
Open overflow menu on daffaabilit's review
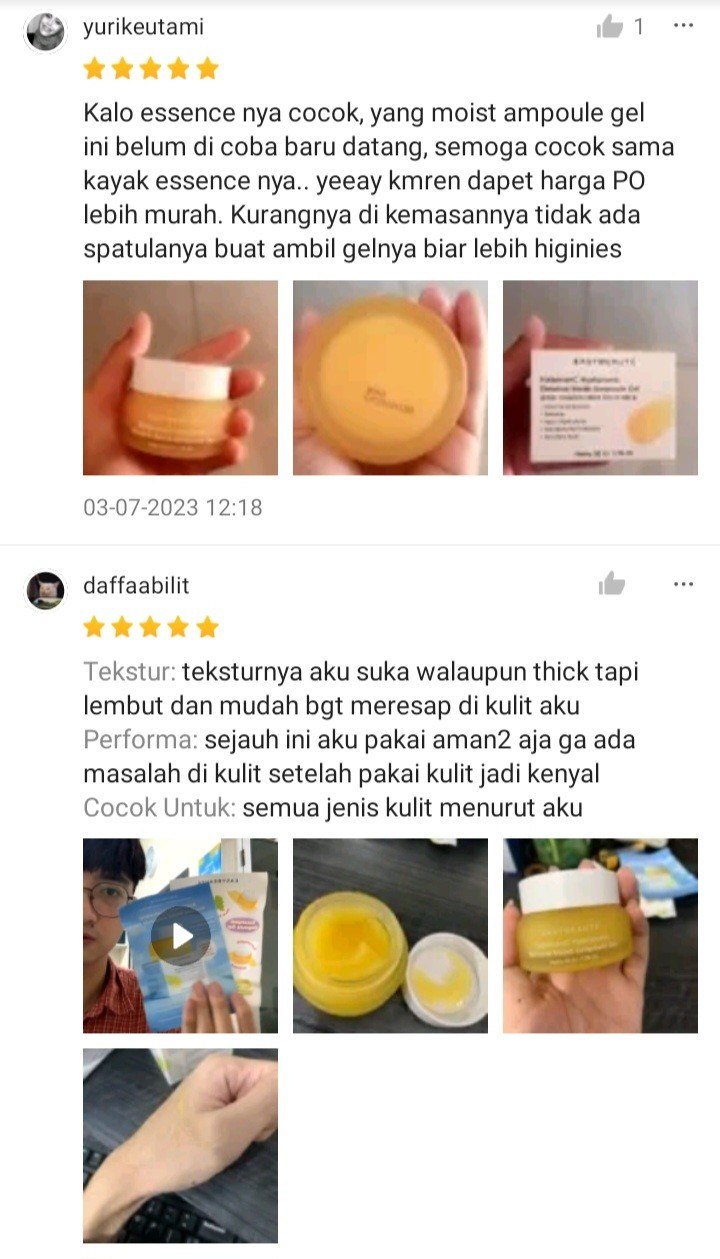[x=683, y=584]
